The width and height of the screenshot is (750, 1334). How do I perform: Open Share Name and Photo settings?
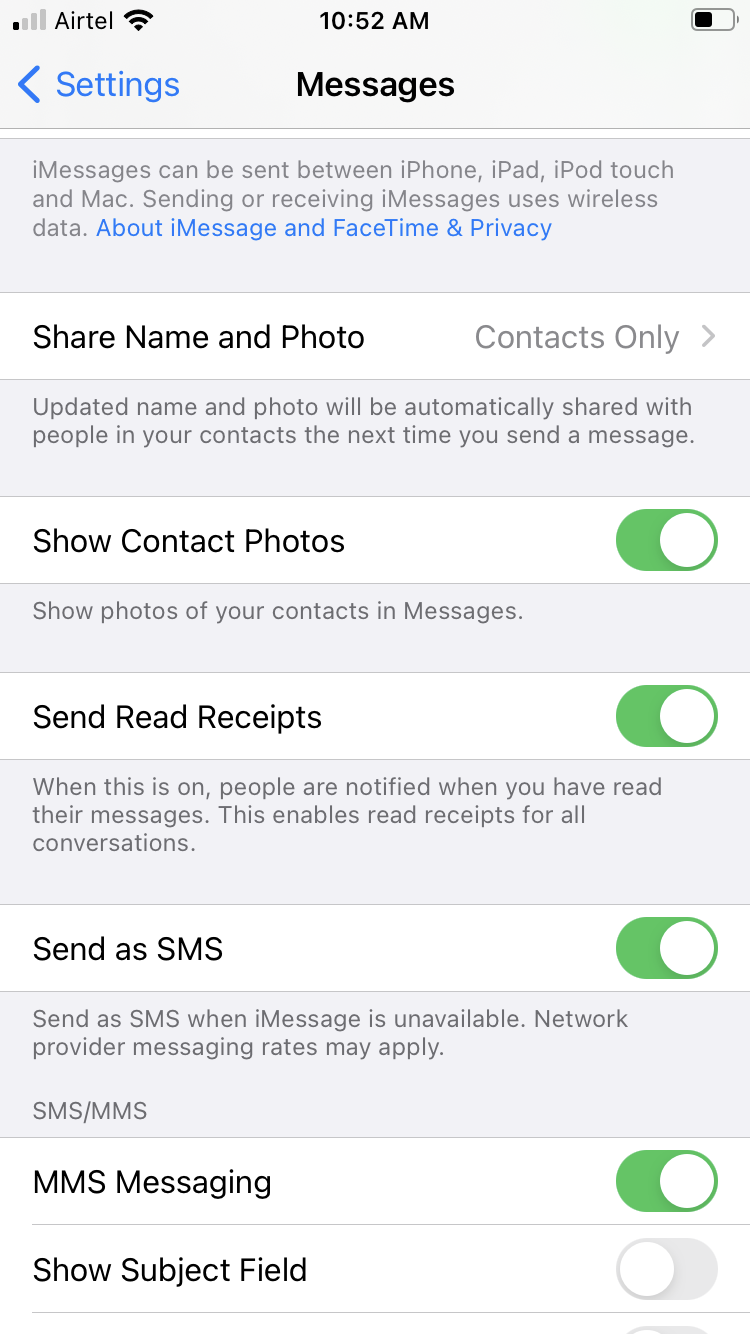(375, 337)
